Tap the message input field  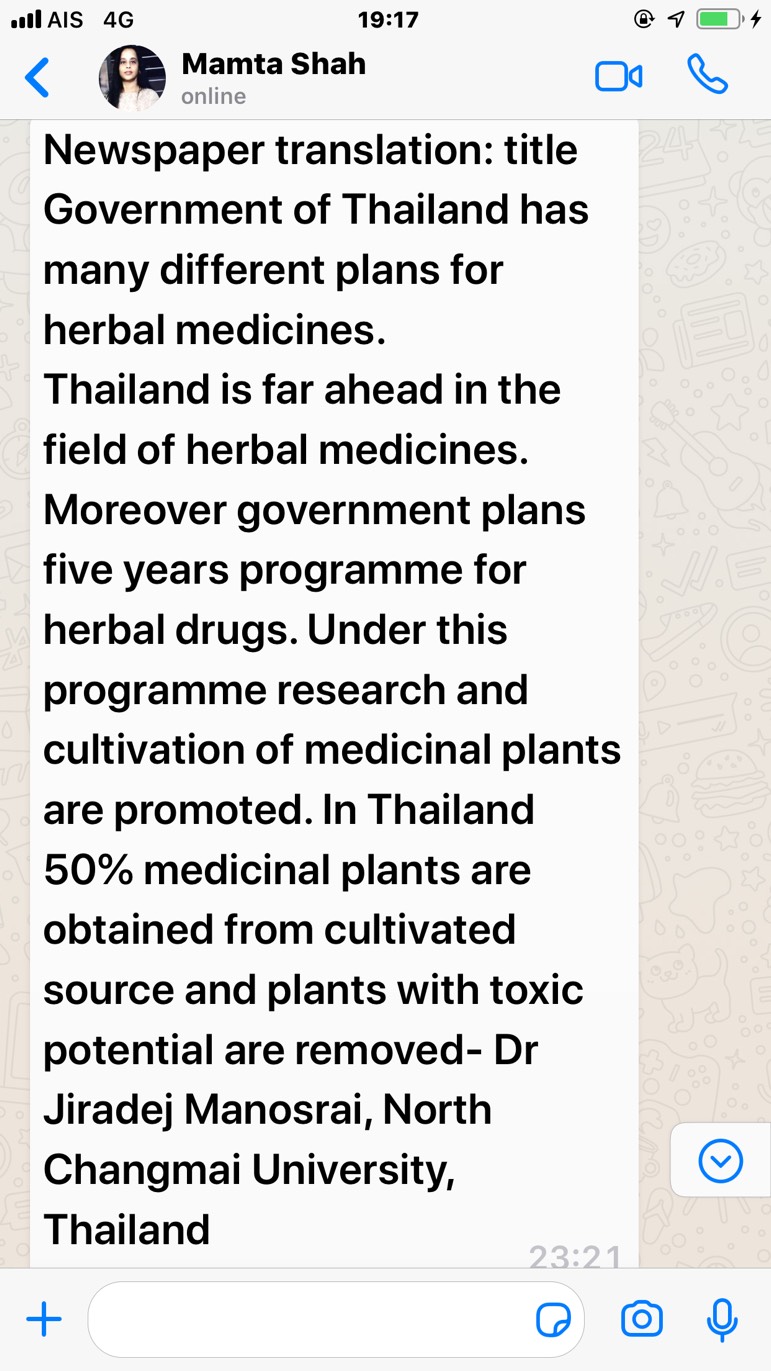pos(310,1320)
